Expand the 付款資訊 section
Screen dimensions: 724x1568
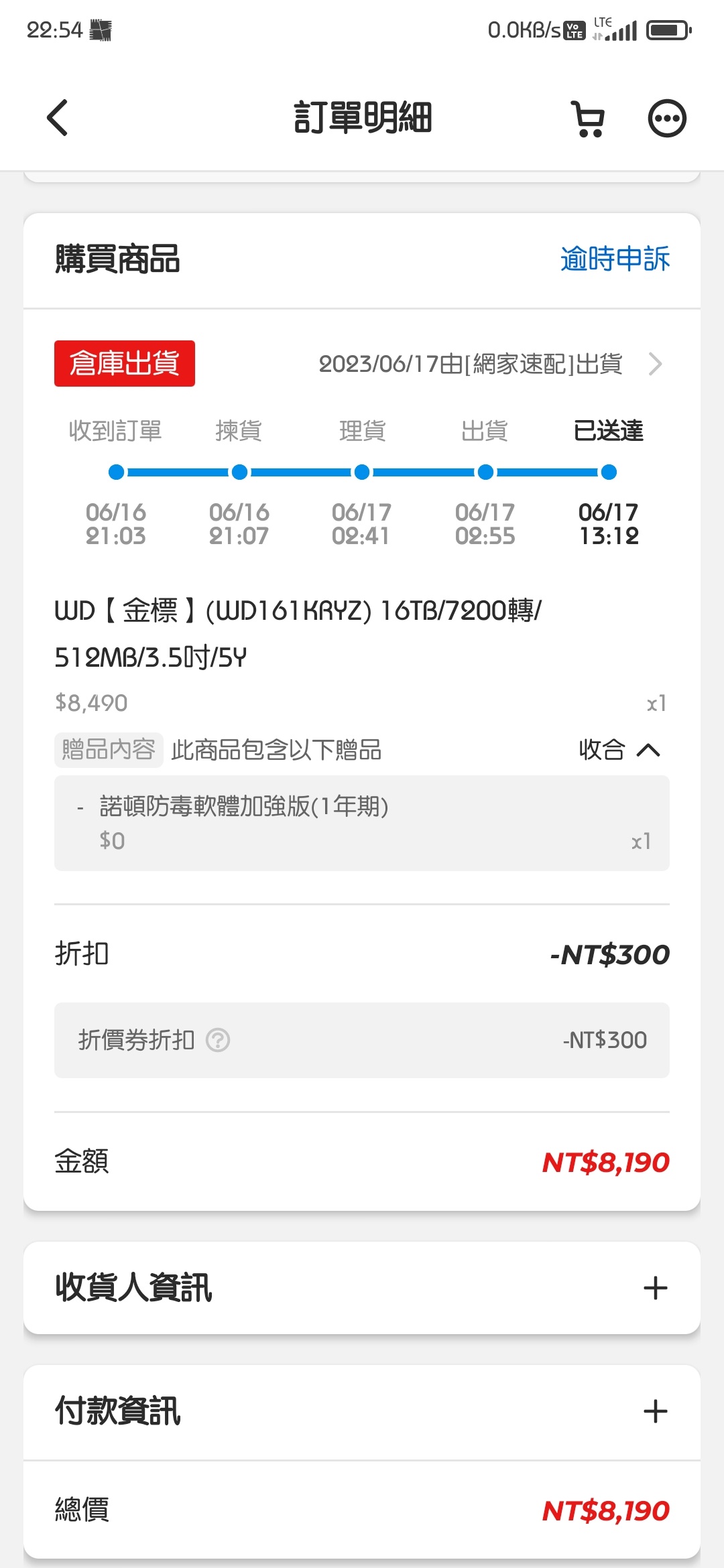[x=654, y=1411]
